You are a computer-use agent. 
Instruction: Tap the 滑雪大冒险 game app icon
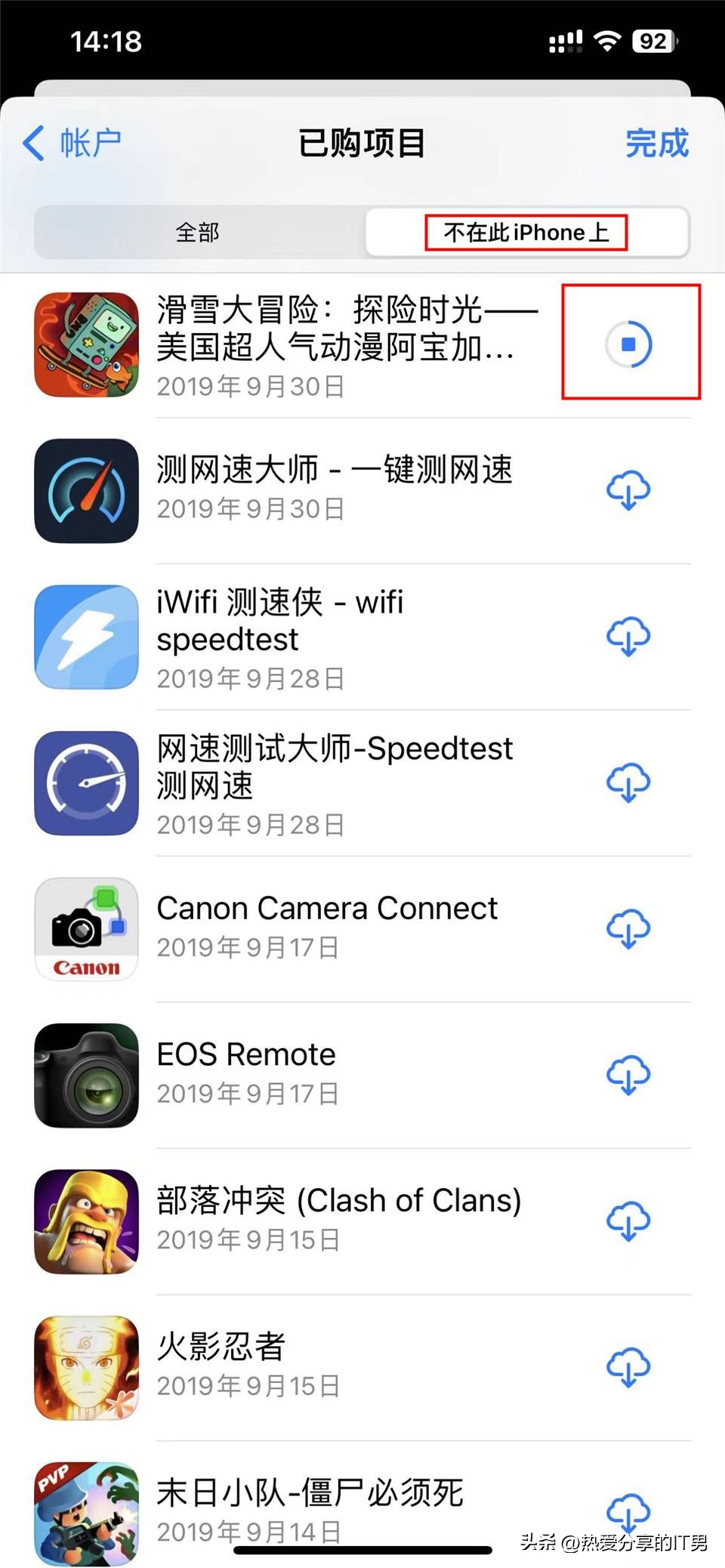86,345
